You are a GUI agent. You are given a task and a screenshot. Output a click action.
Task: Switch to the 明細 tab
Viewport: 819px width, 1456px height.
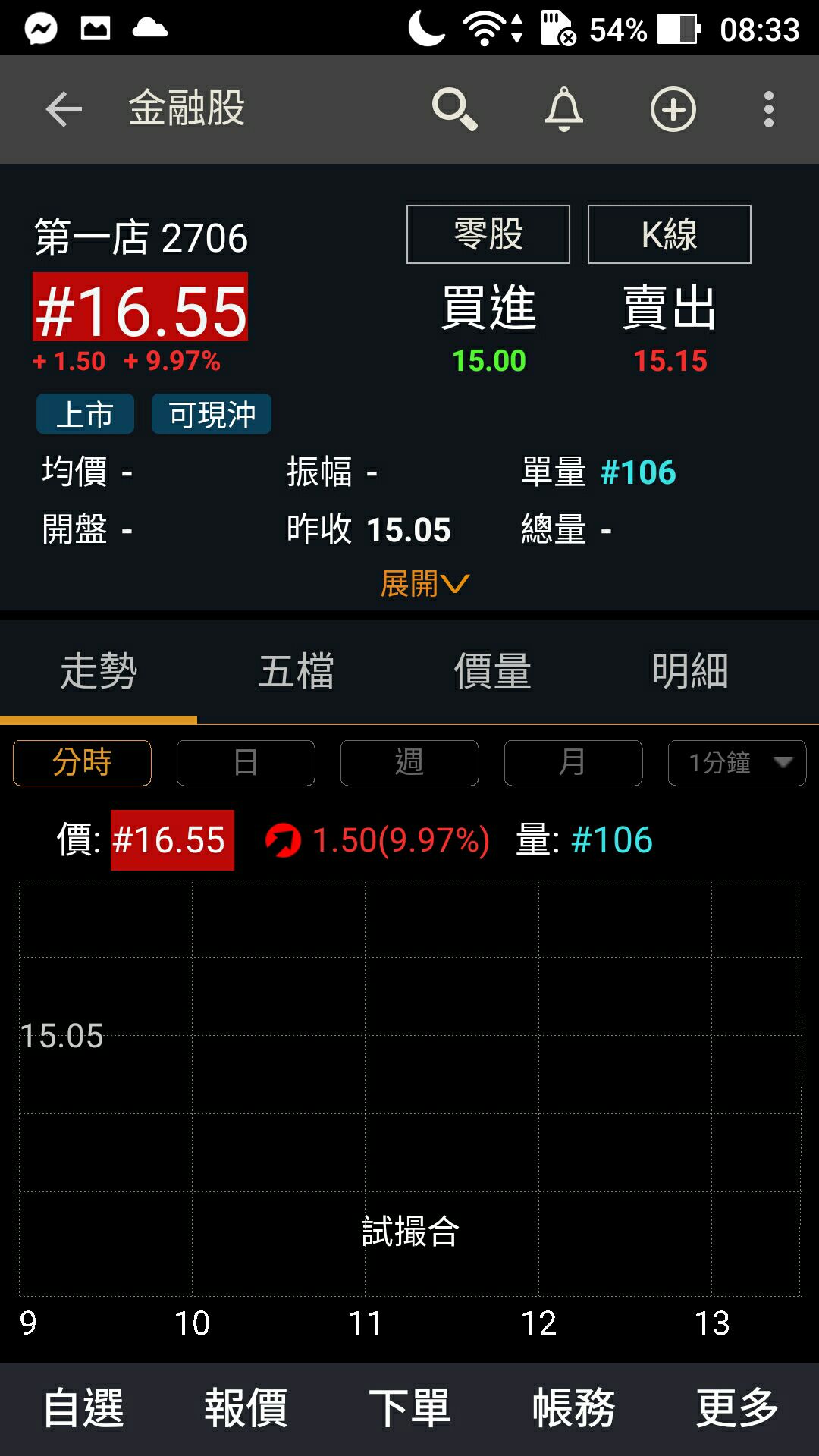coord(689,671)
